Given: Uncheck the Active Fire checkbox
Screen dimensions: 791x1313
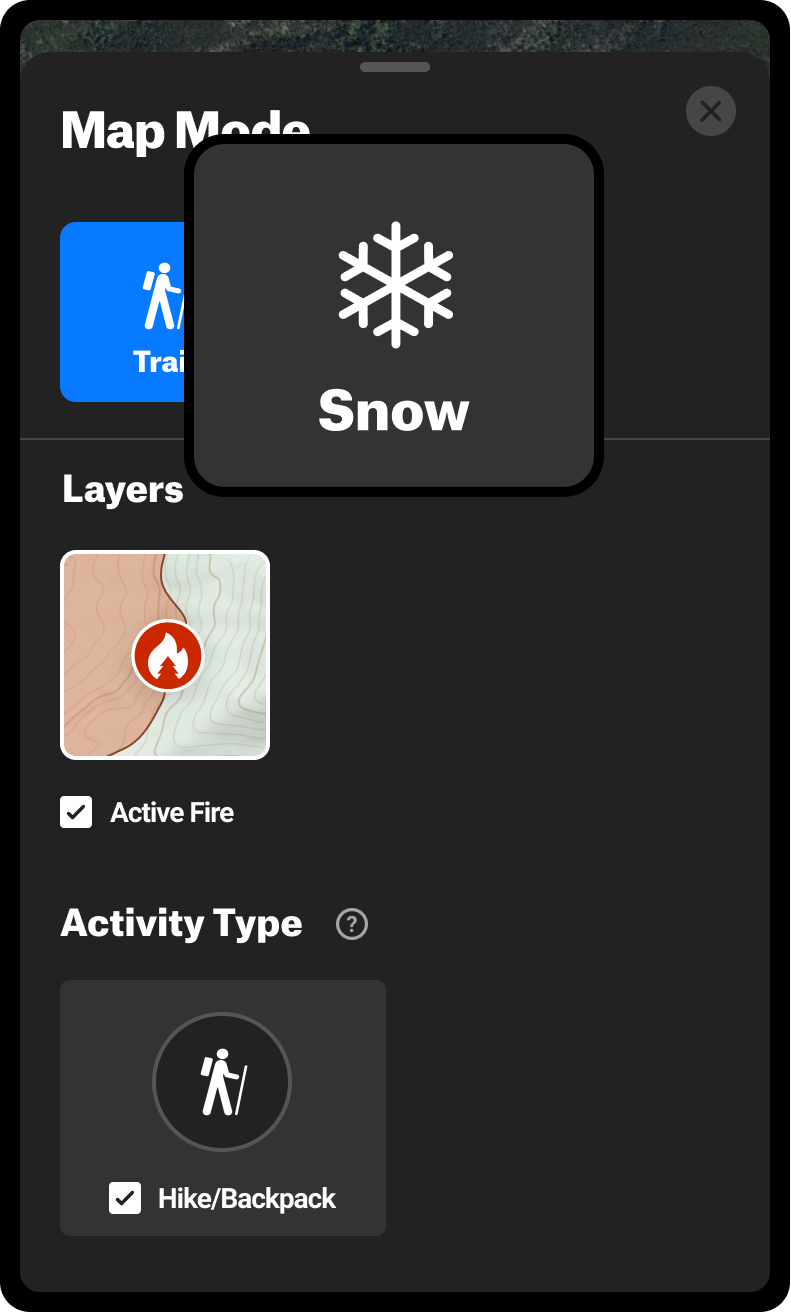Looking at the screenshot, I should coord(76,812).
